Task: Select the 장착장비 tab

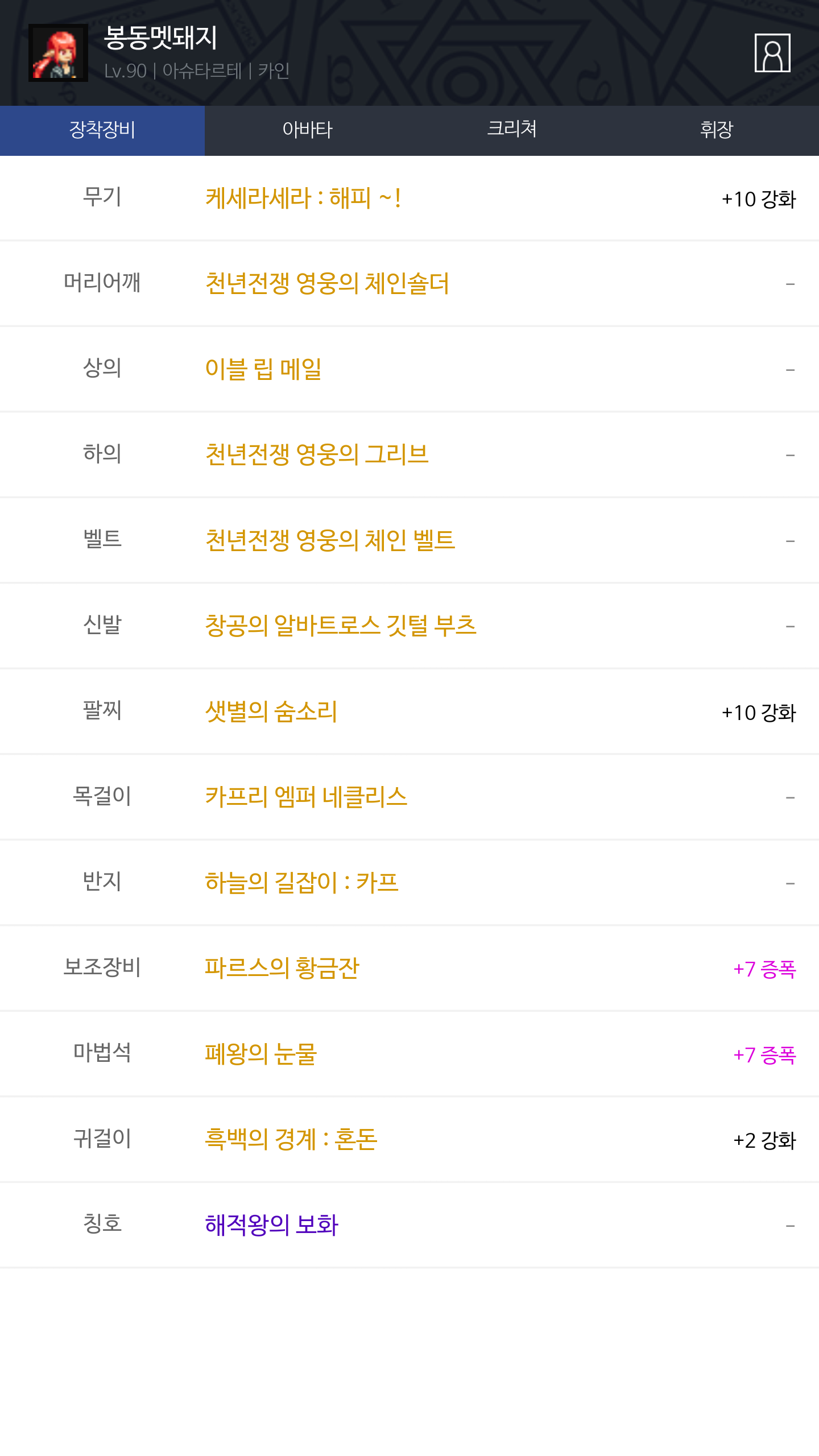Action: point(102,130)
